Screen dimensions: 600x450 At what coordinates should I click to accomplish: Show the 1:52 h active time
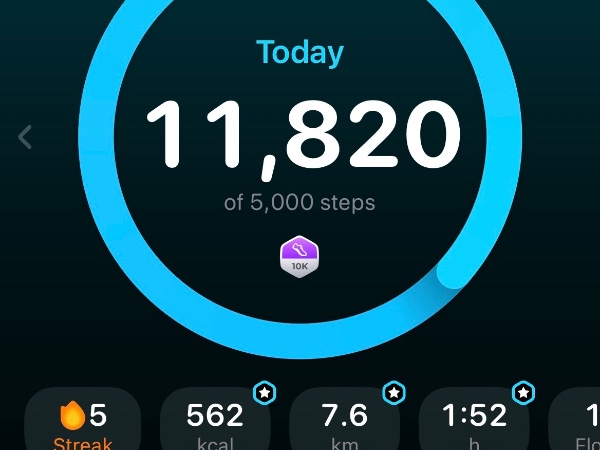(473, 420)
